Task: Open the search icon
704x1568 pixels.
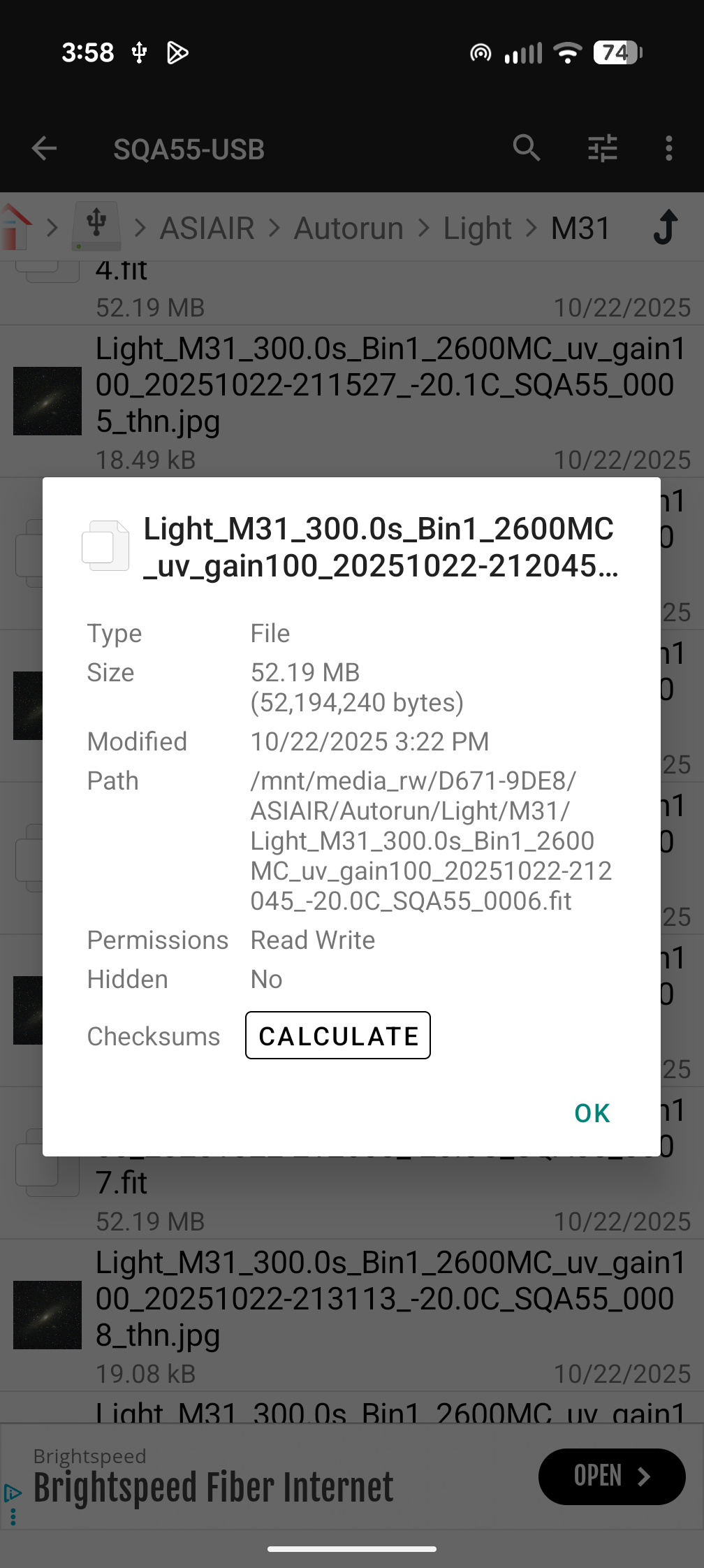Action: [526, 148]
